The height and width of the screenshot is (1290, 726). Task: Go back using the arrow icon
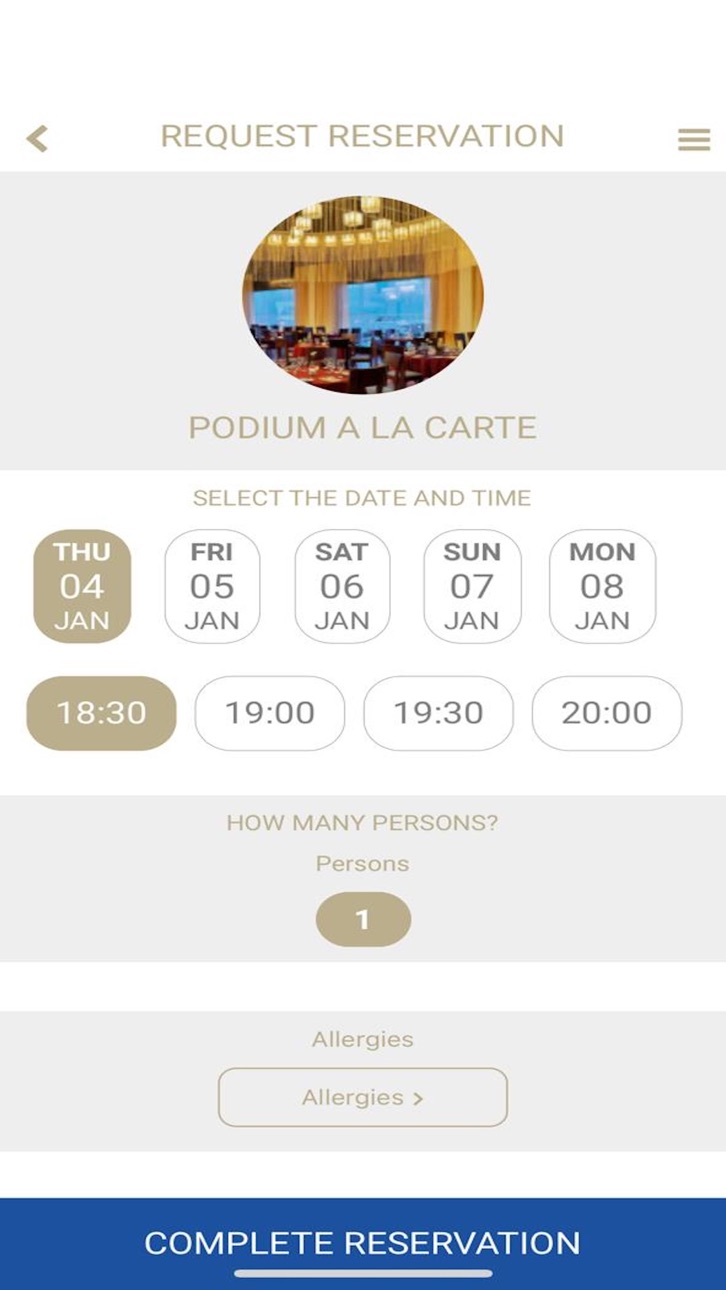click(x=37, y=138)
